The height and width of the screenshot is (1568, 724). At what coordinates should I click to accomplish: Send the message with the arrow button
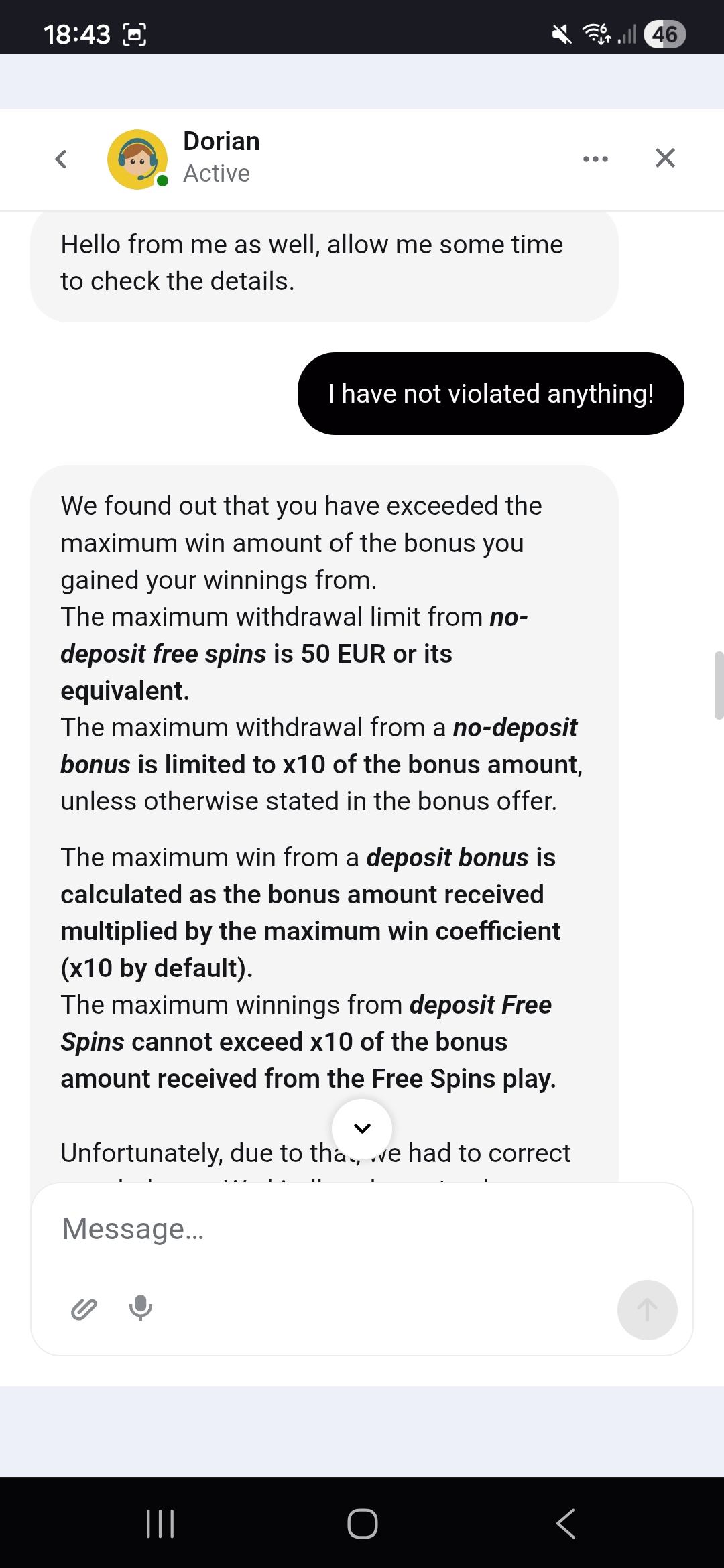(x=647, y=1309)
